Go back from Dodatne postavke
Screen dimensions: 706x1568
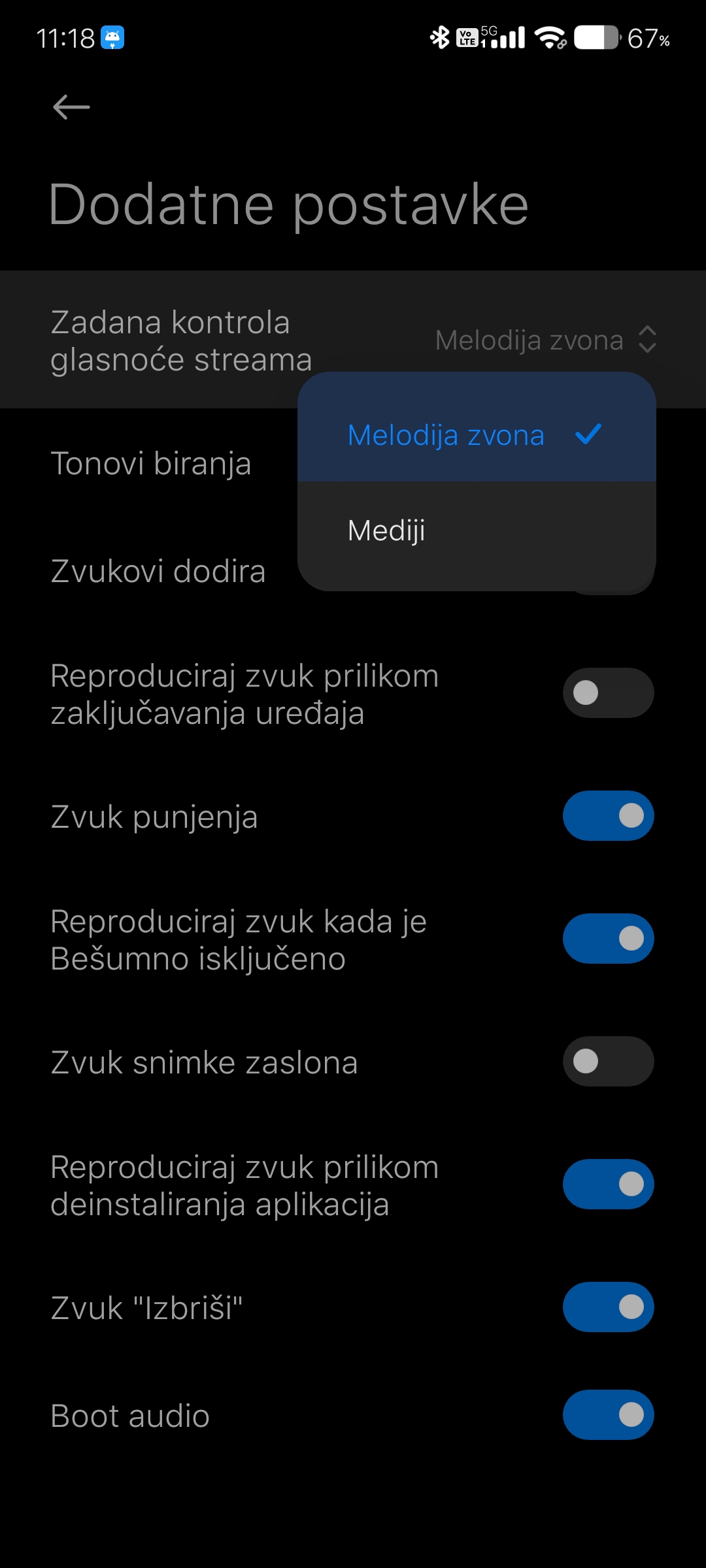pyautogui.click(x=71, y=107)
